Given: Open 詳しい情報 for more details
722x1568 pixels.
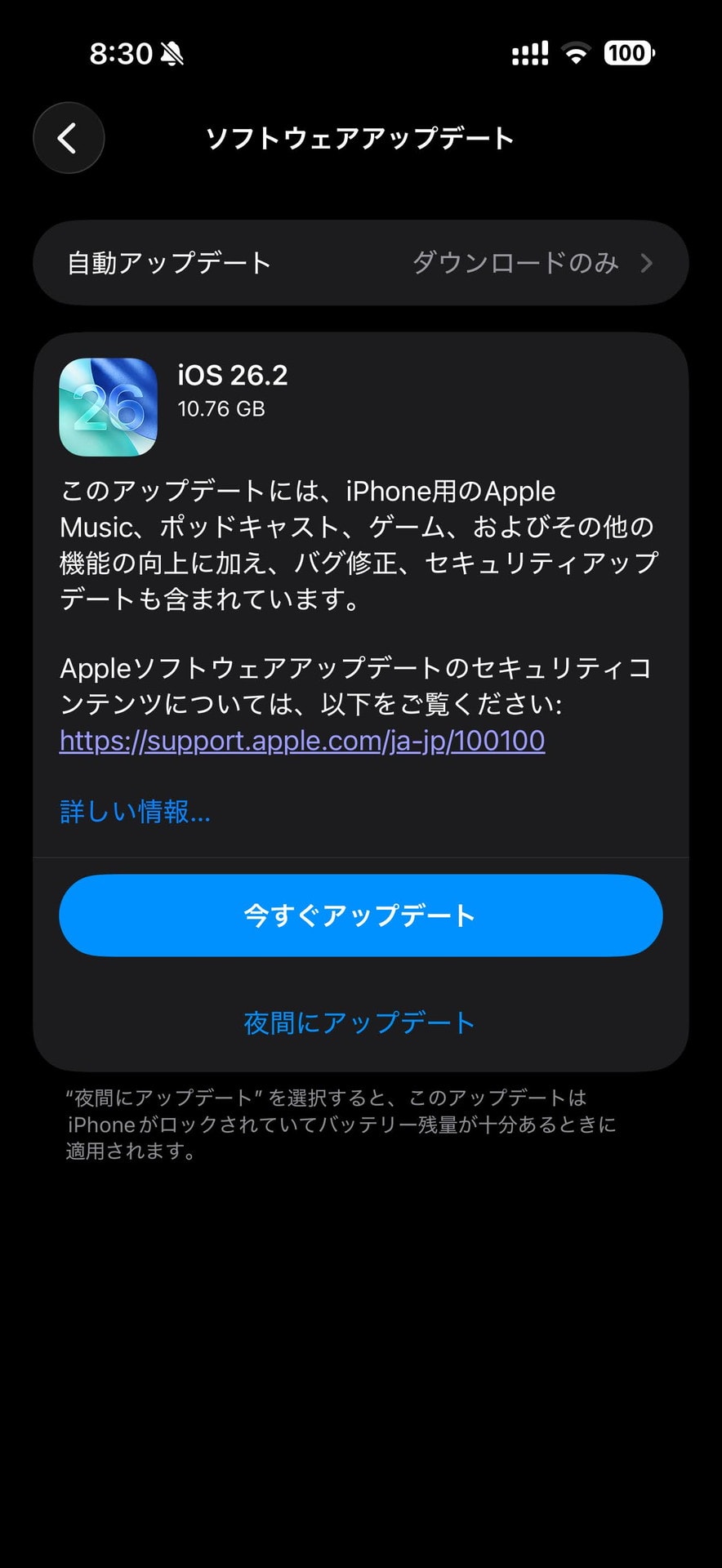Looking at the screenshot, I should pyautogui.click(x=136, y=812).
